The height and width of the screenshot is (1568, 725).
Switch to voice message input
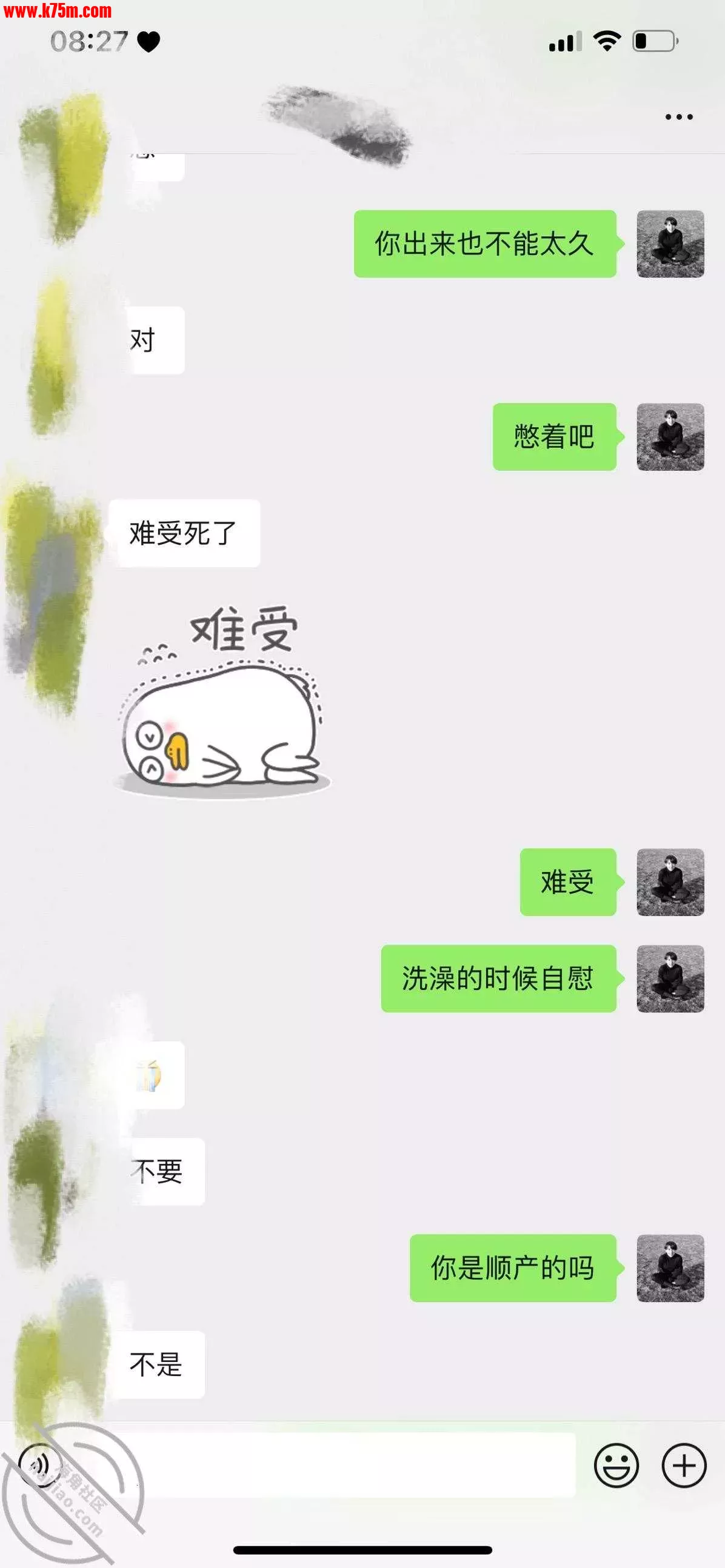pyautogui.click(x=40, y=1464)
